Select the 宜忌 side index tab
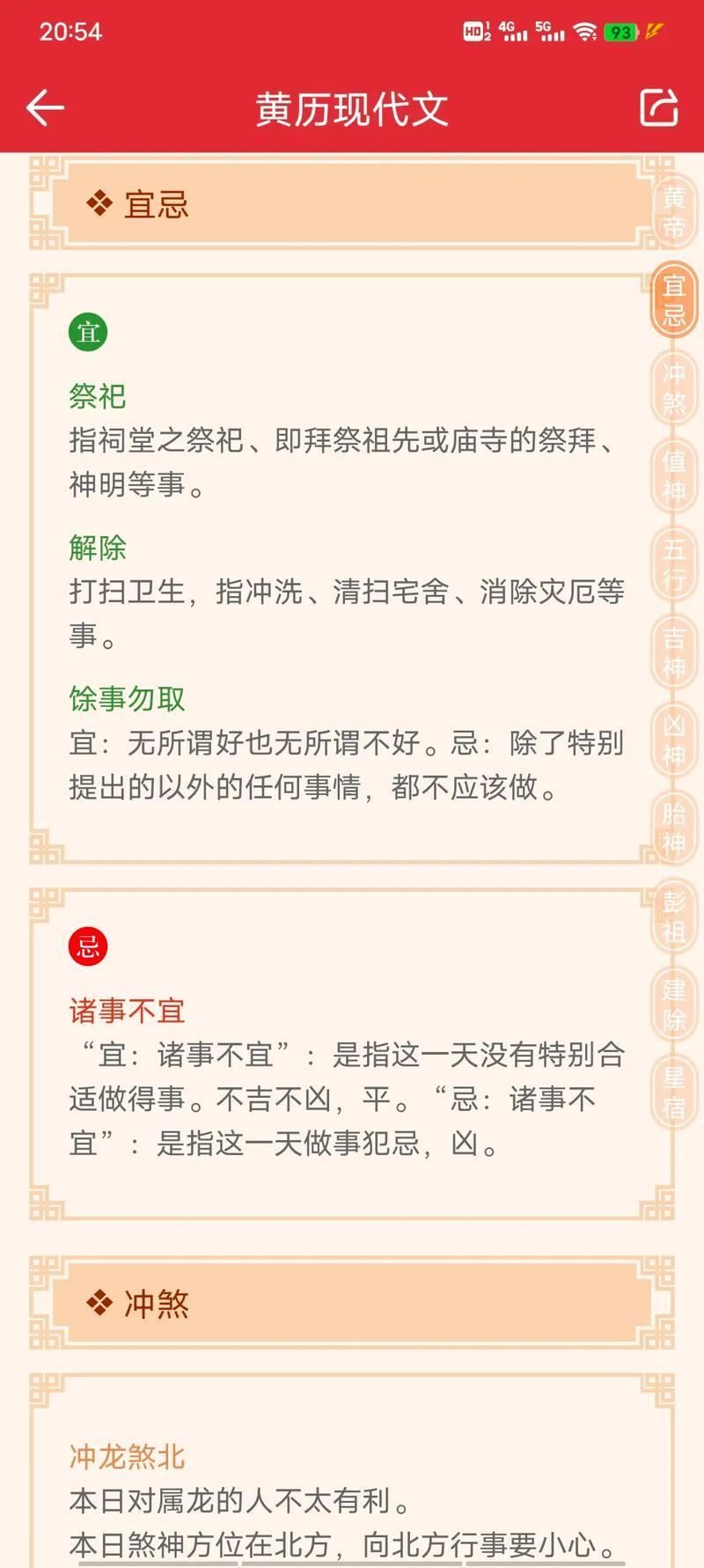Image resolution: width=704 pixels, height=1568 pixels. click(674, 300)
